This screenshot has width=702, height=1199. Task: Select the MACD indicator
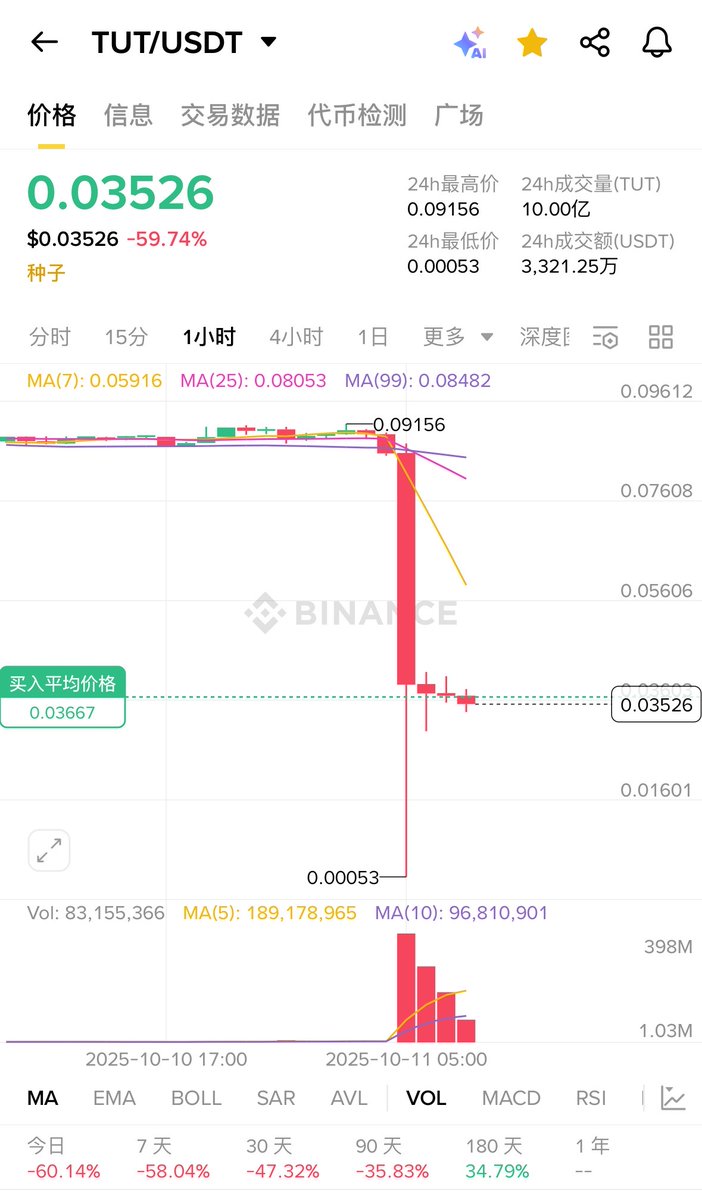click(x=511, y=1098)
